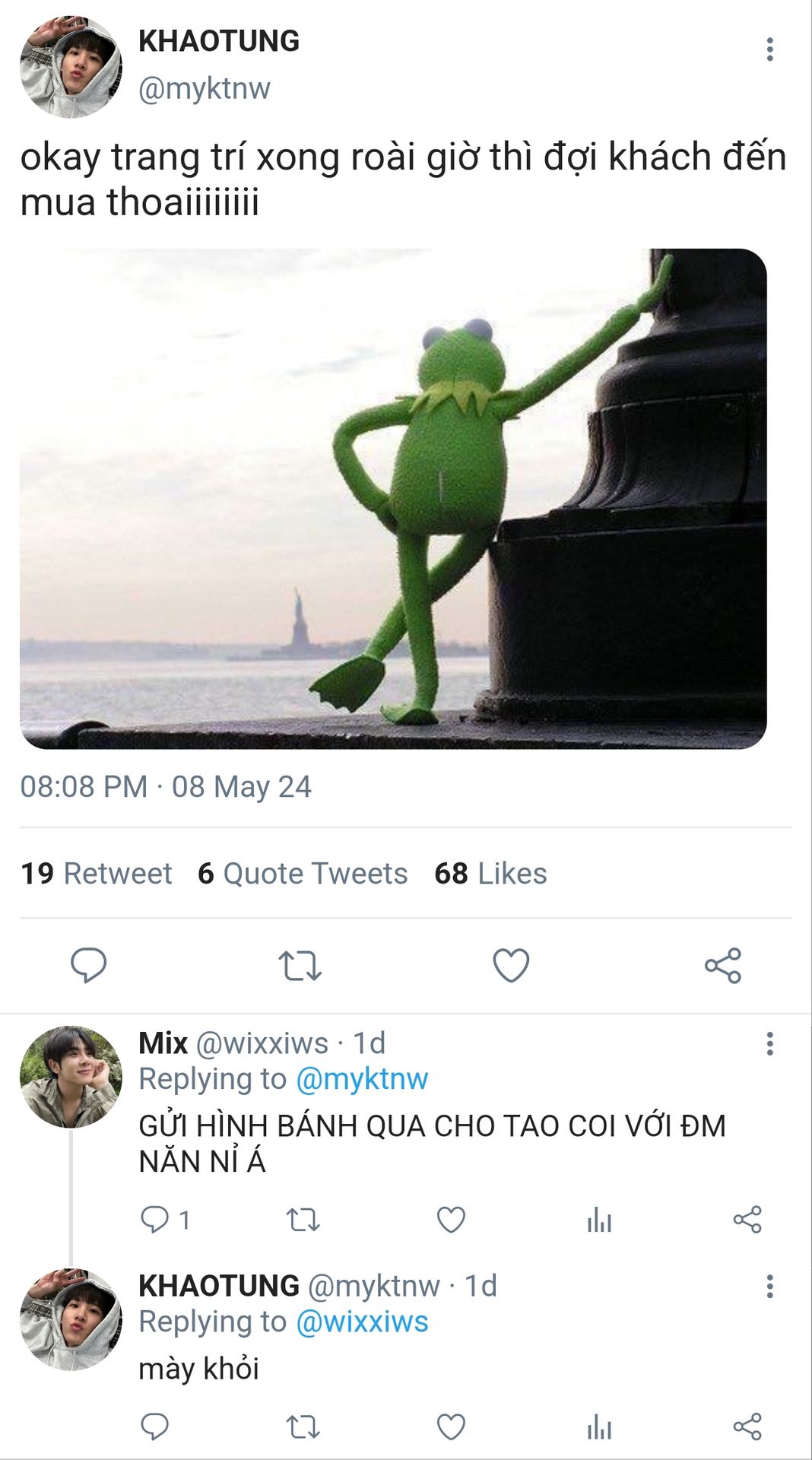The width and height of the screenshot is (812, 1460).
Task: Open Mix's profile picture
Action: point(71,1076)
